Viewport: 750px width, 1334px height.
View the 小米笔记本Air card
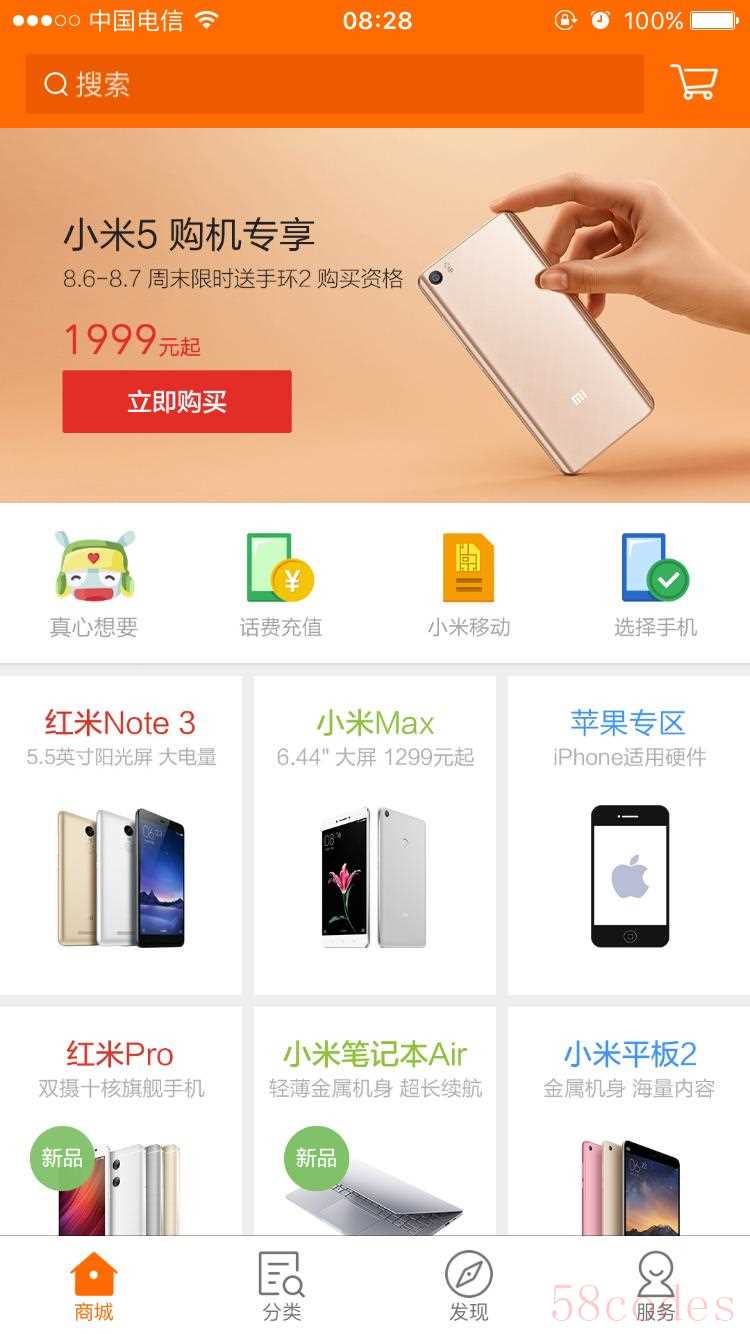(x=375, y=1120)
